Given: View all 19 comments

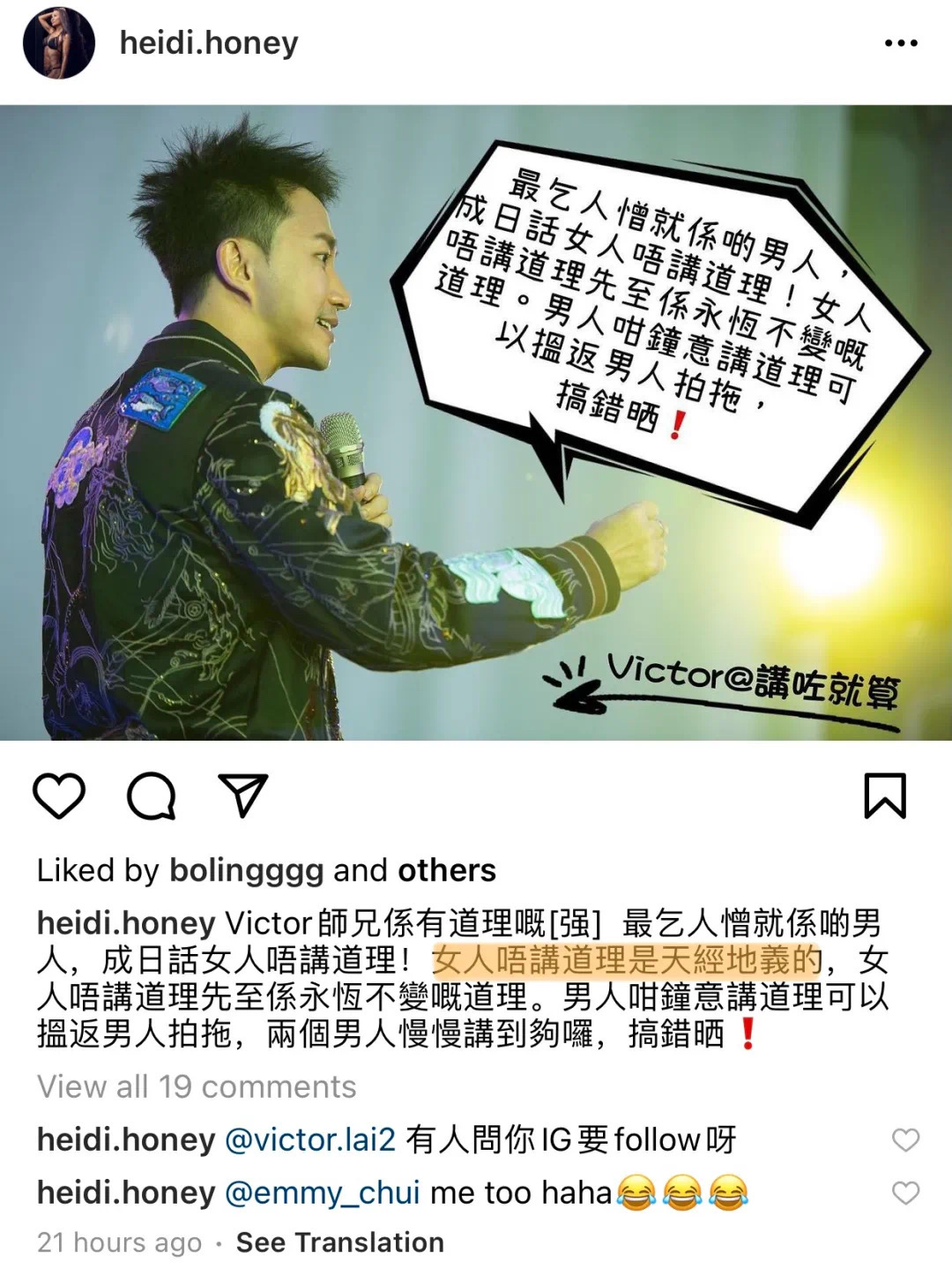Looking at the screenshot, I should coord(197,1086).
